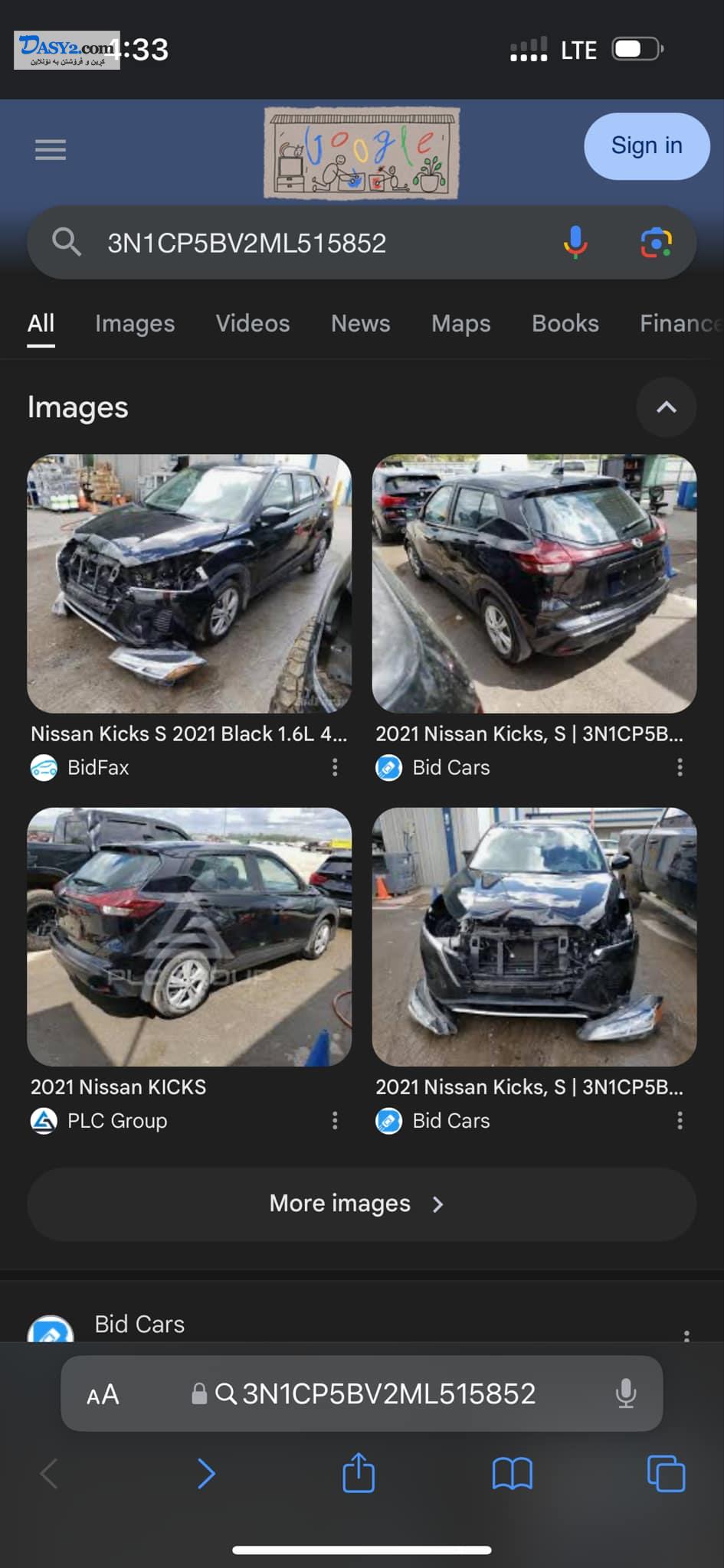The height and width of the screenshot is (1568, 724).
Task: Open the Safari tabs overview
Action: tap(667, 1473)
